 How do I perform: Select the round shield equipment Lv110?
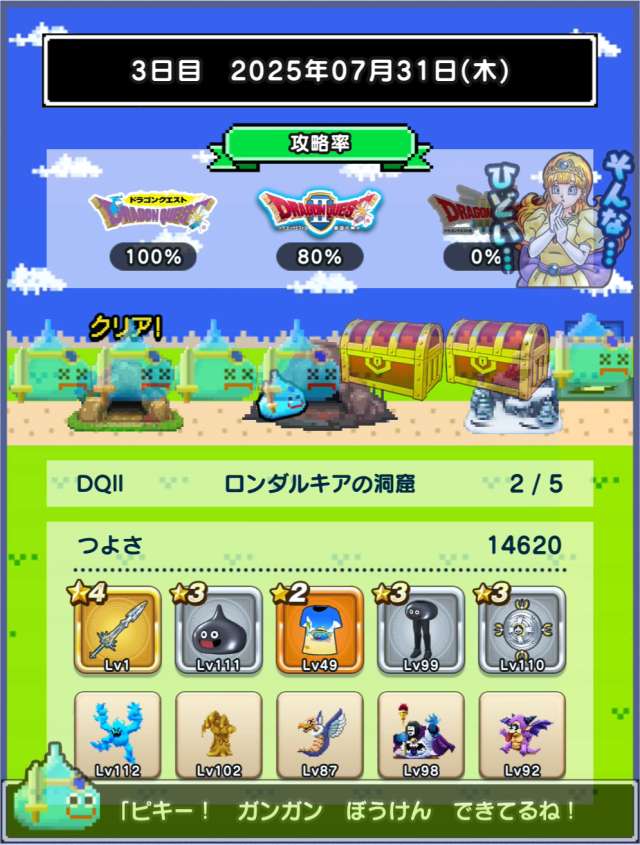(521, 631)
